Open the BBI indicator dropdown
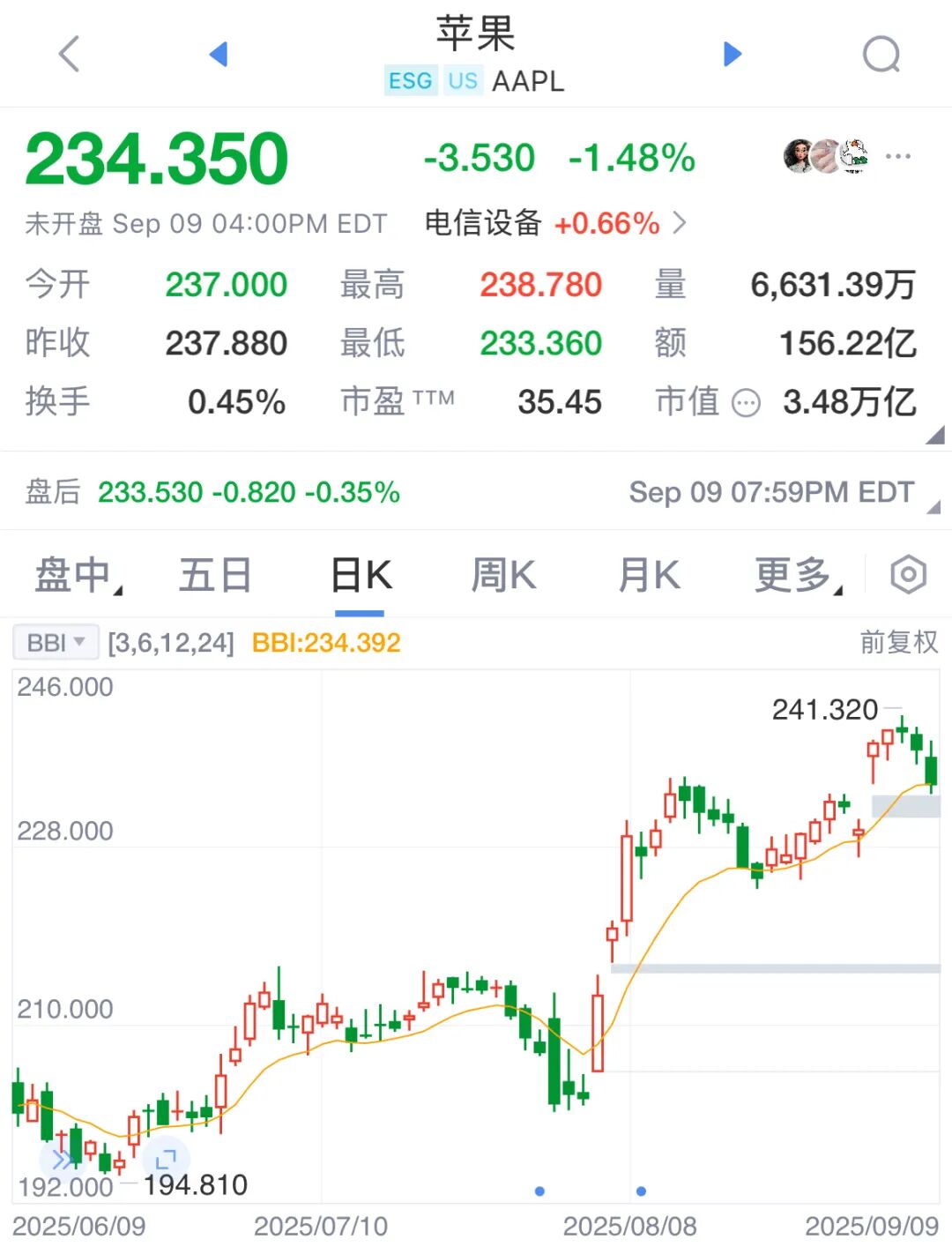 pos(55,643)
